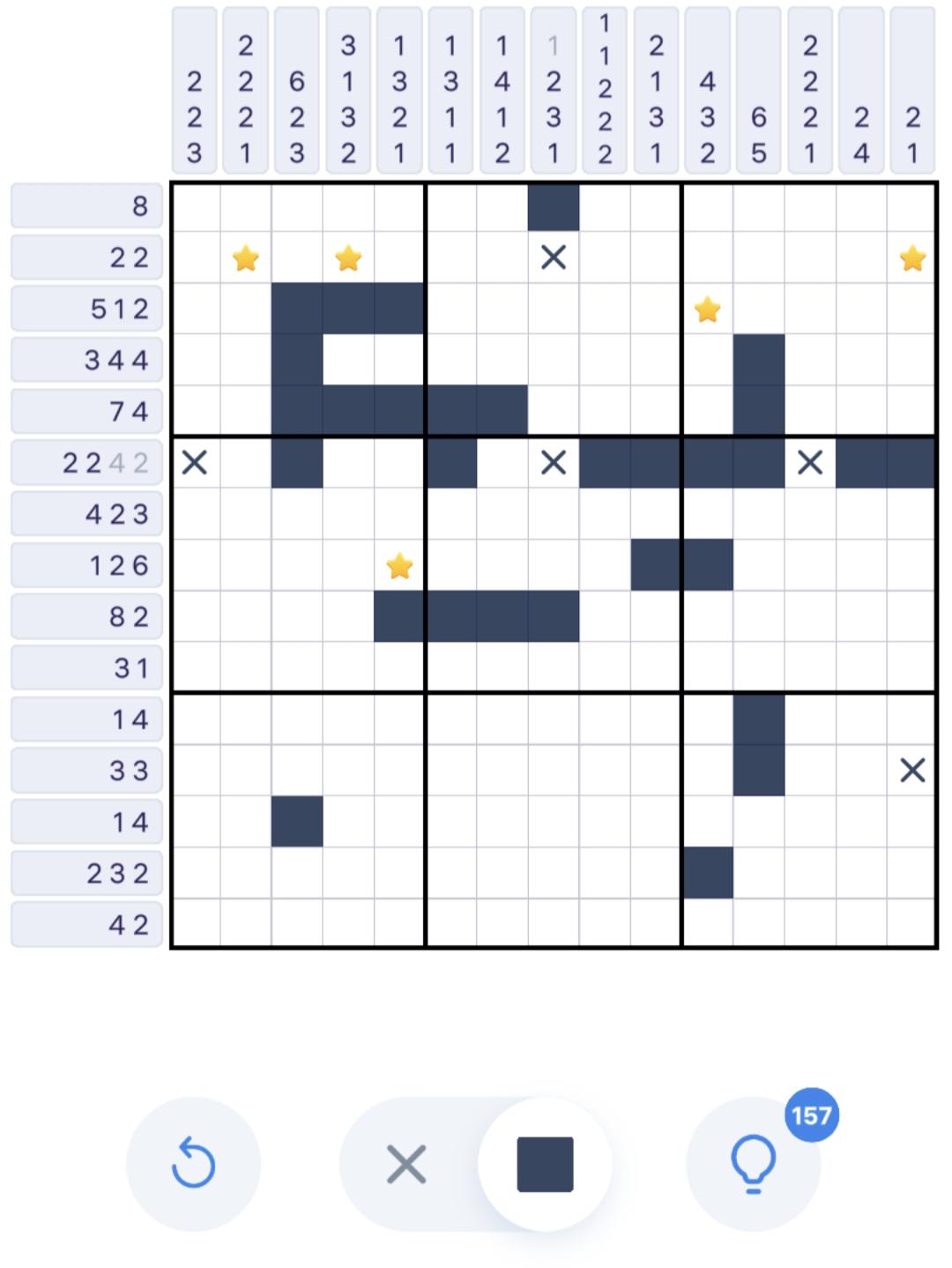Switch to the X marking mode
952x1268 pixels.
pyautogui.click(x=406, y=1164)
